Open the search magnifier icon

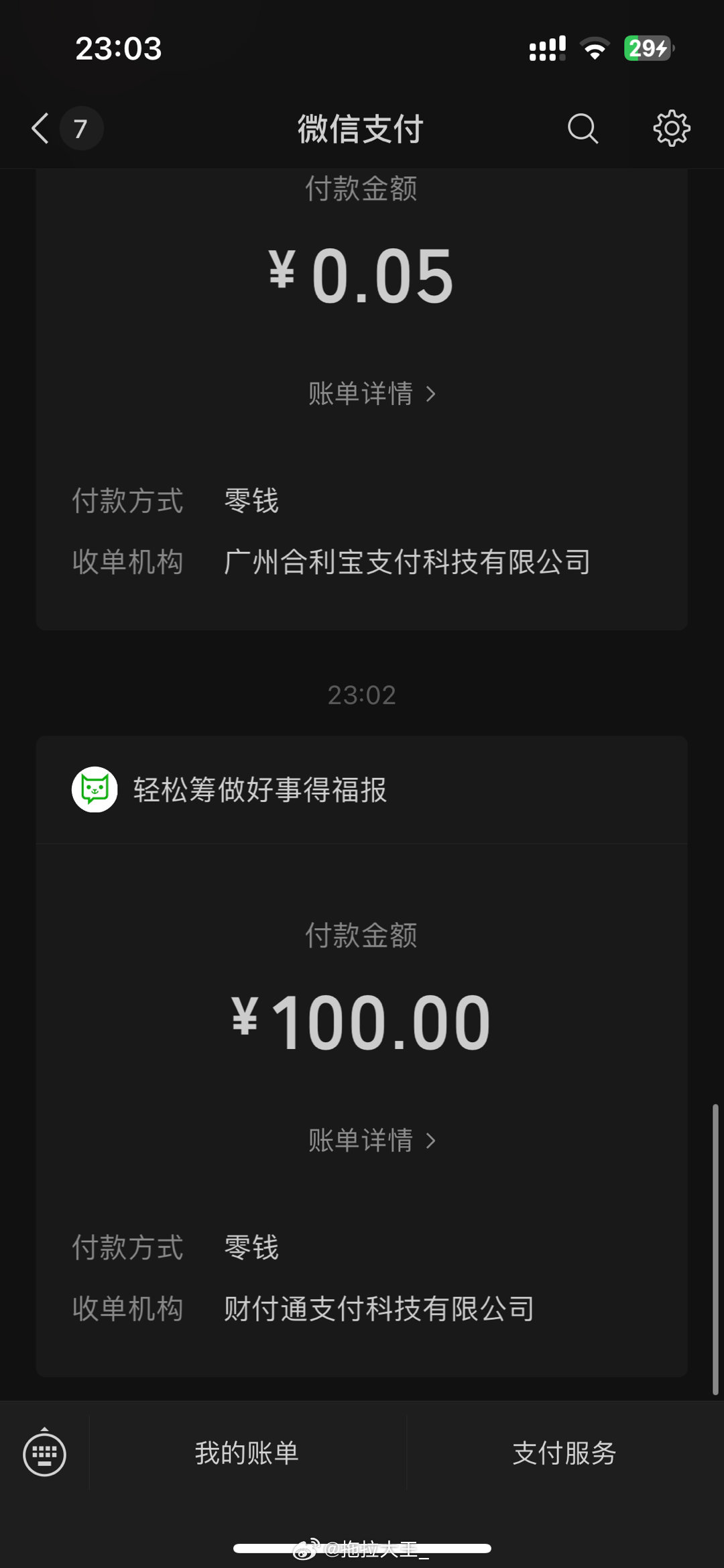coord(583,128)
